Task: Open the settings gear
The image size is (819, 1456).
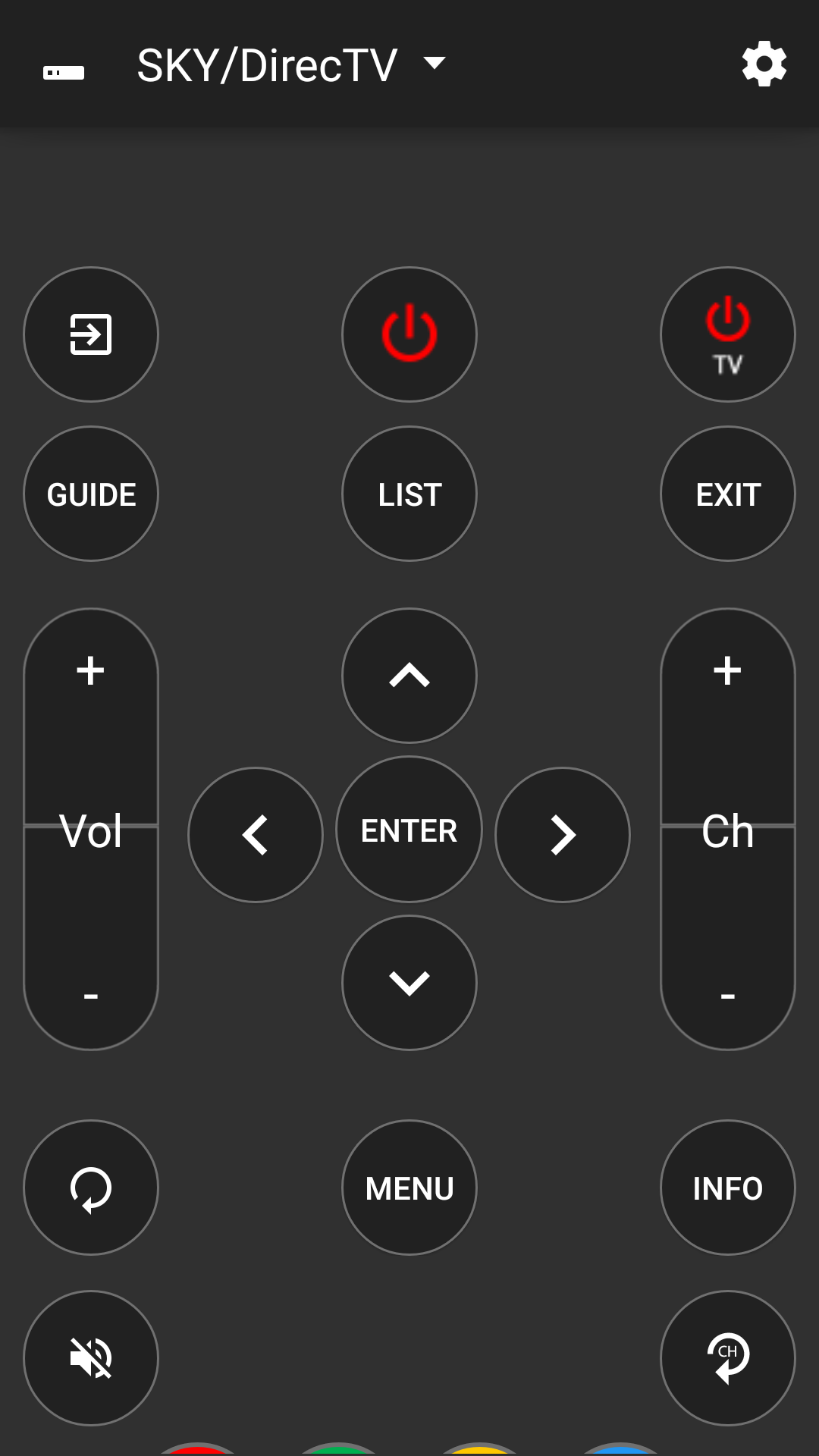Action: 764,64
